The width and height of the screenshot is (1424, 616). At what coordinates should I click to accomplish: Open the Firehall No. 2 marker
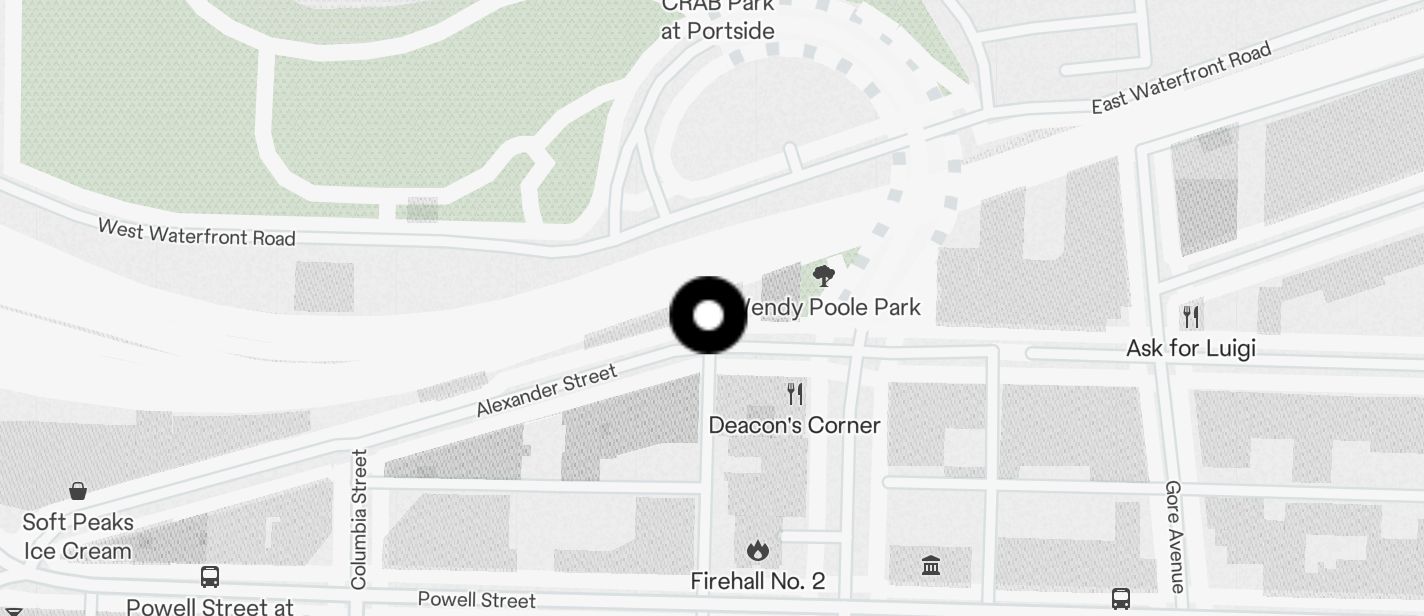pos(758,550)
